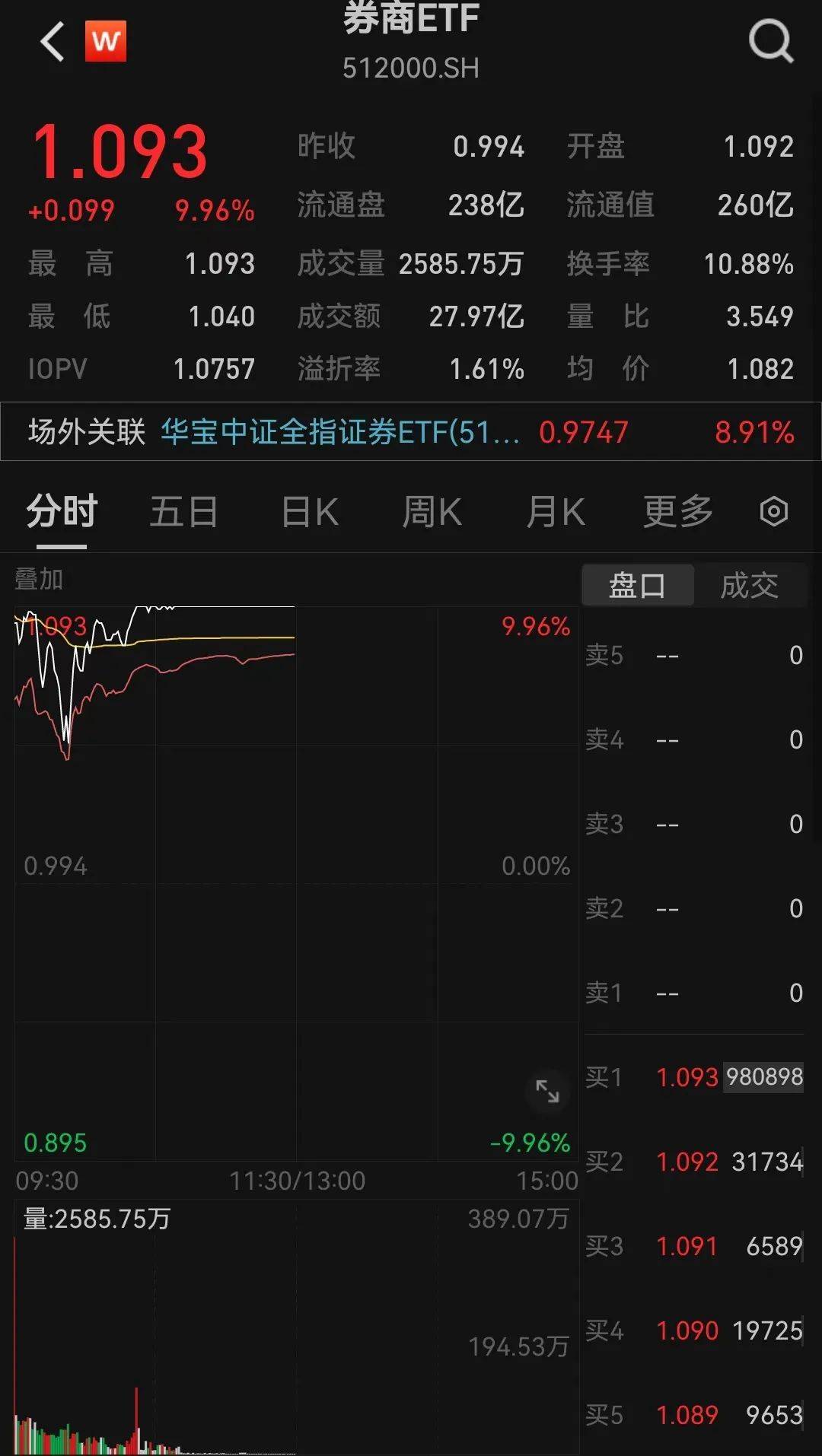The image size is (822, 1456).
Task: View the 盘口 order book tab
Action: point(638,585)
